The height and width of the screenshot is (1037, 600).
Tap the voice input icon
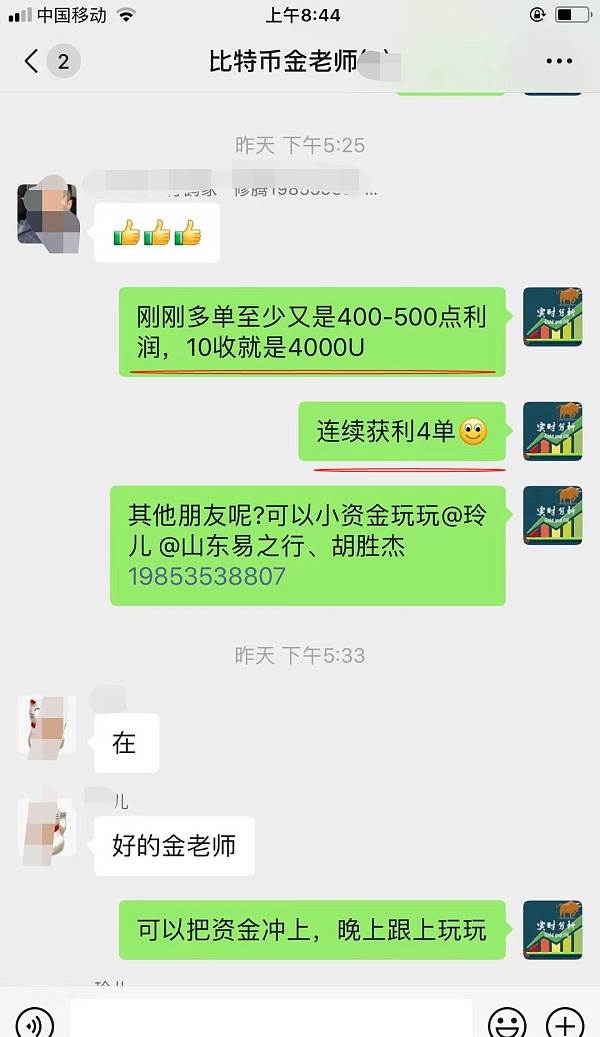pos(33,1022)
